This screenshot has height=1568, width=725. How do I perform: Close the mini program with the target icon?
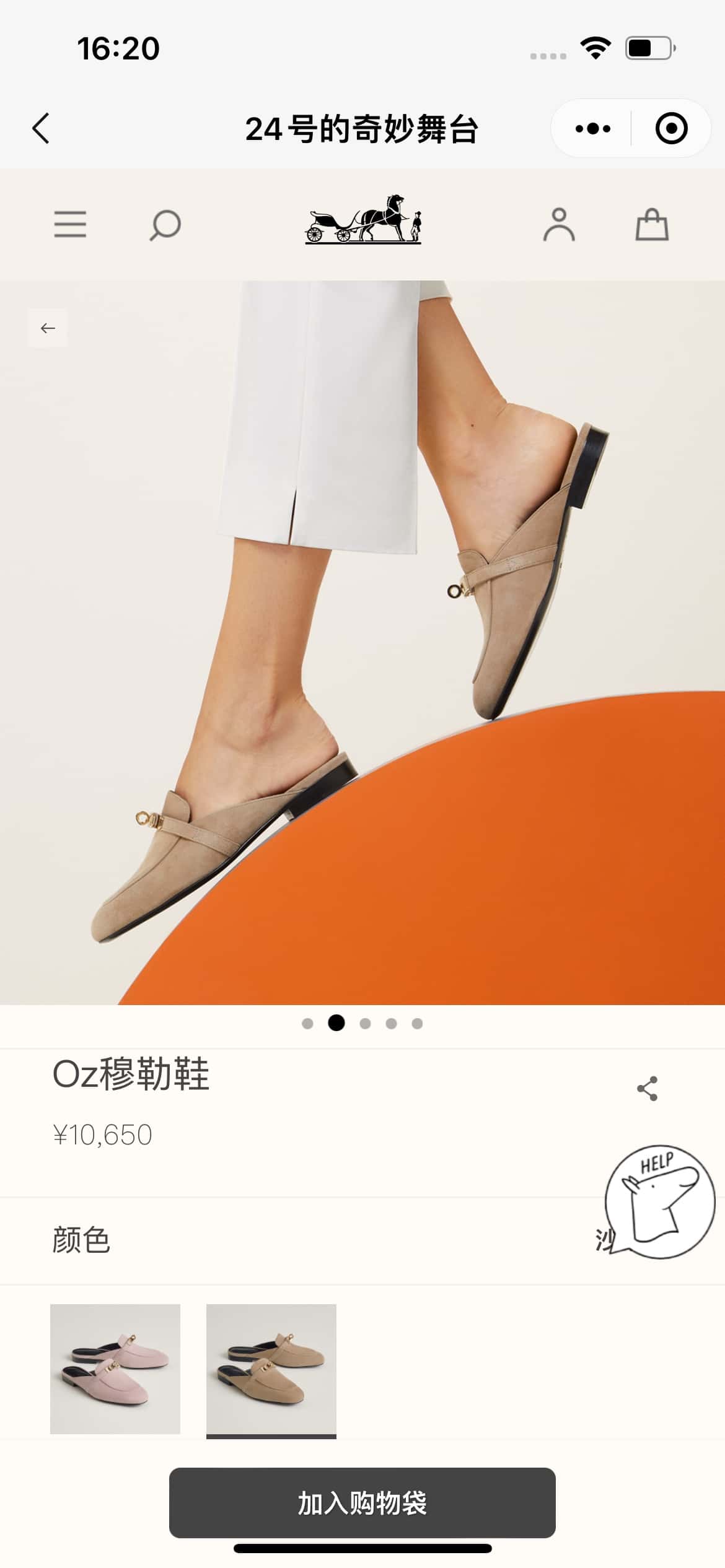[671, 129]
